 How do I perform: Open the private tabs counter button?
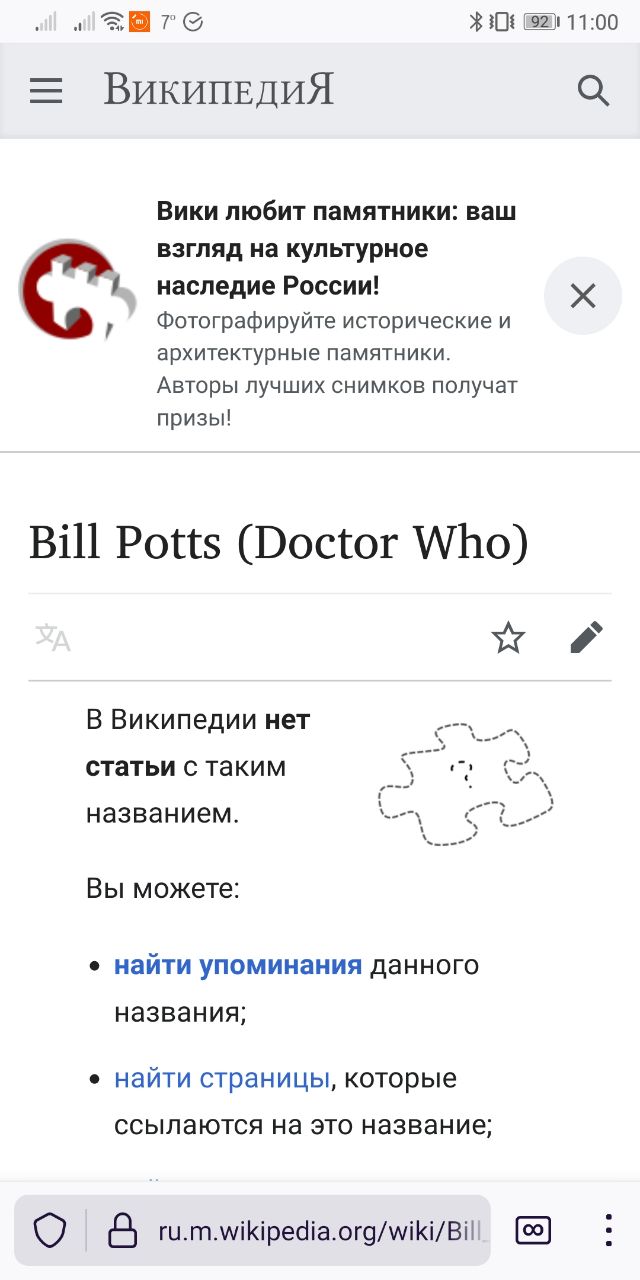pyautogui.click(x=533, y=1230)
